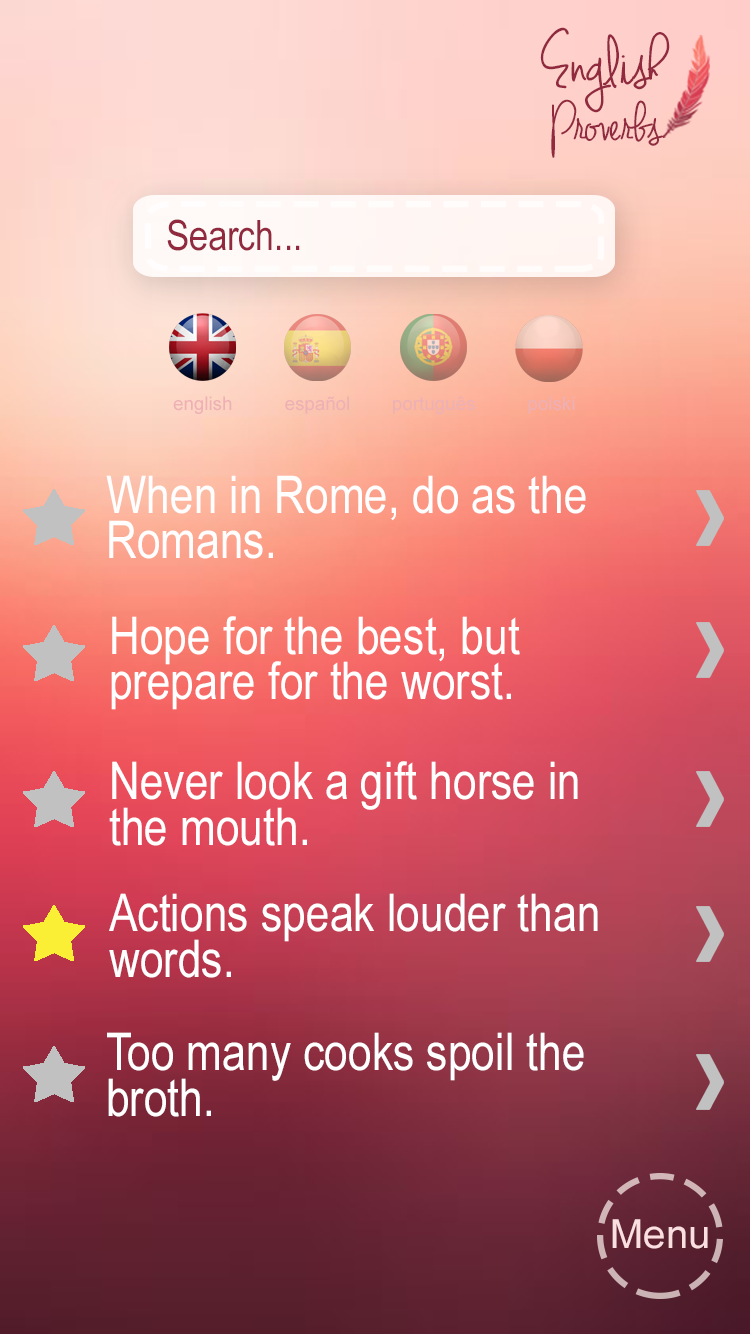Open 'When in Rome, do as the Romans'

[709, 518]
